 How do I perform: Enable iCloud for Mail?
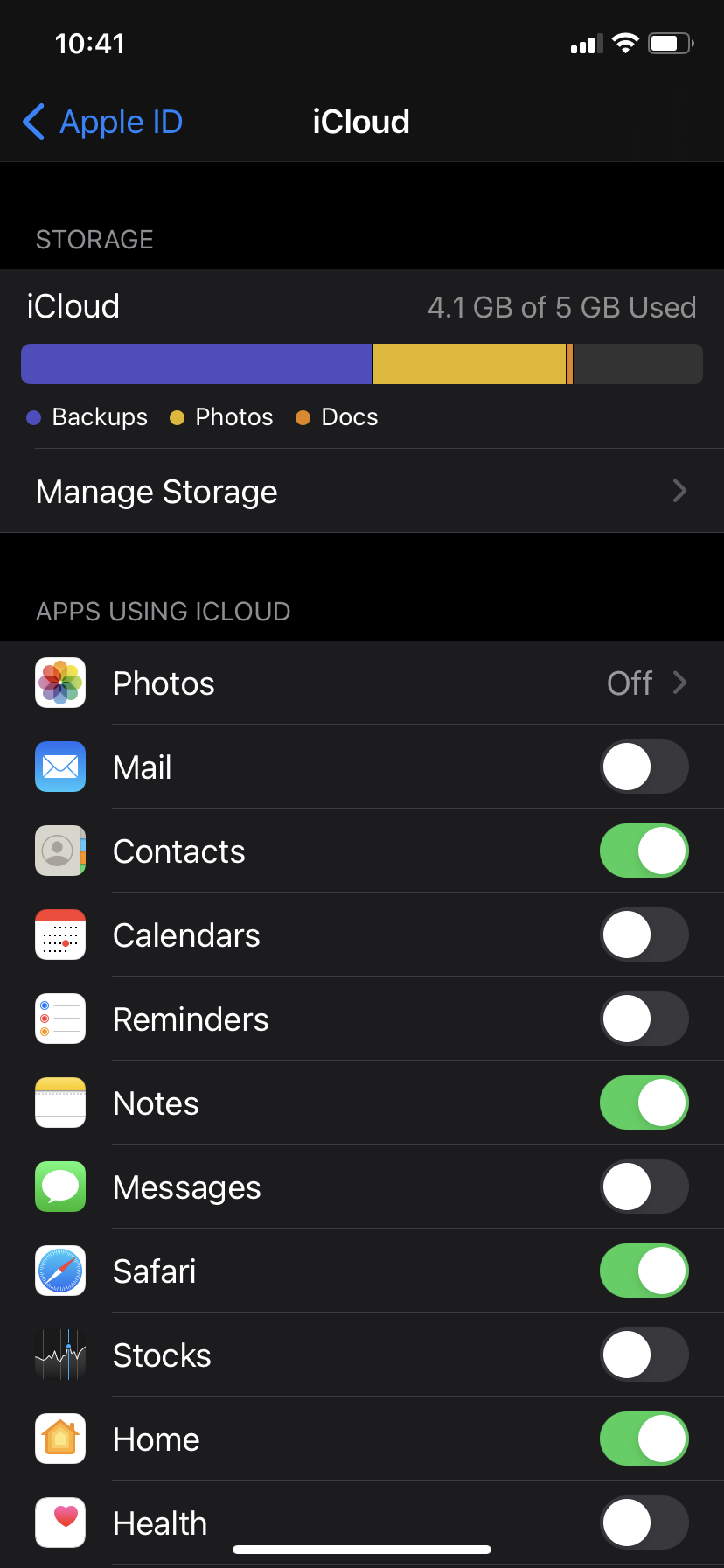click(644, 767)
